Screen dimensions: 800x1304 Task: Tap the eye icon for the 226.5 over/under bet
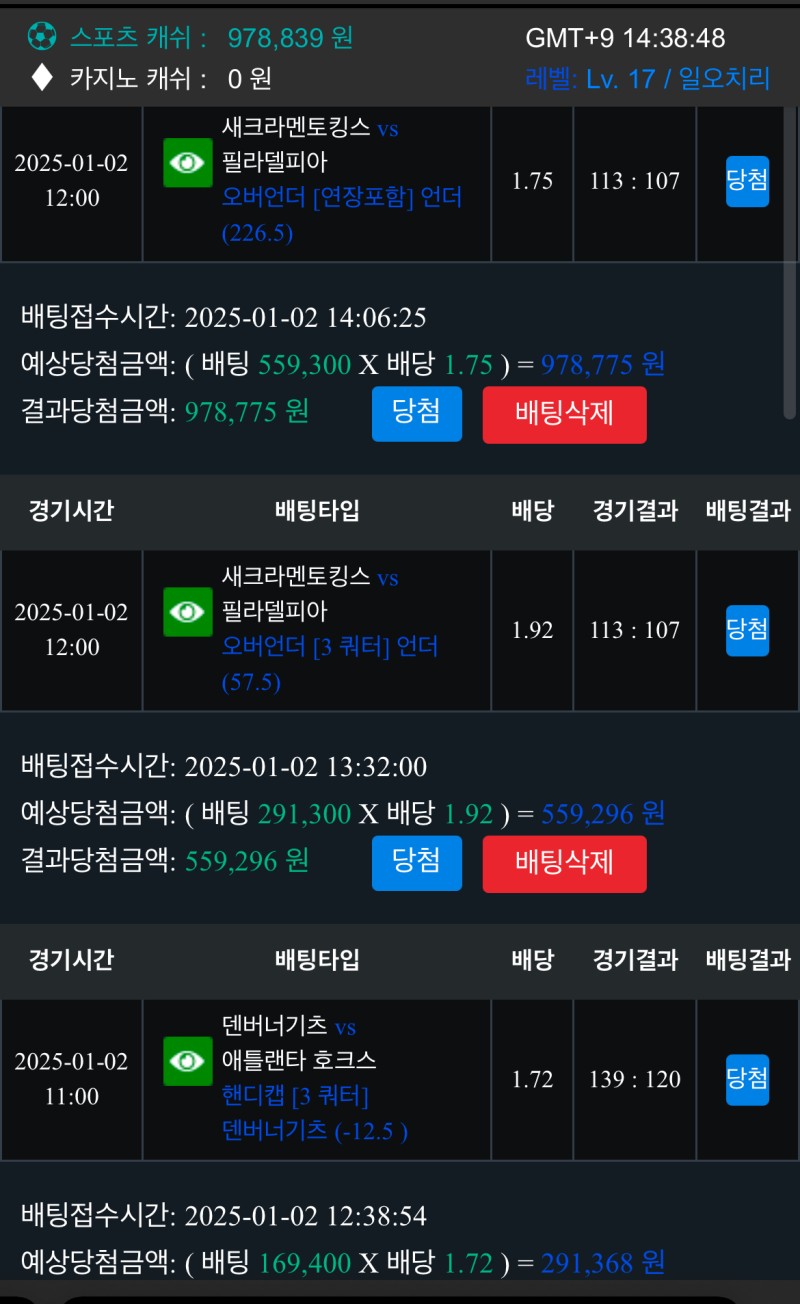[188, 163]
